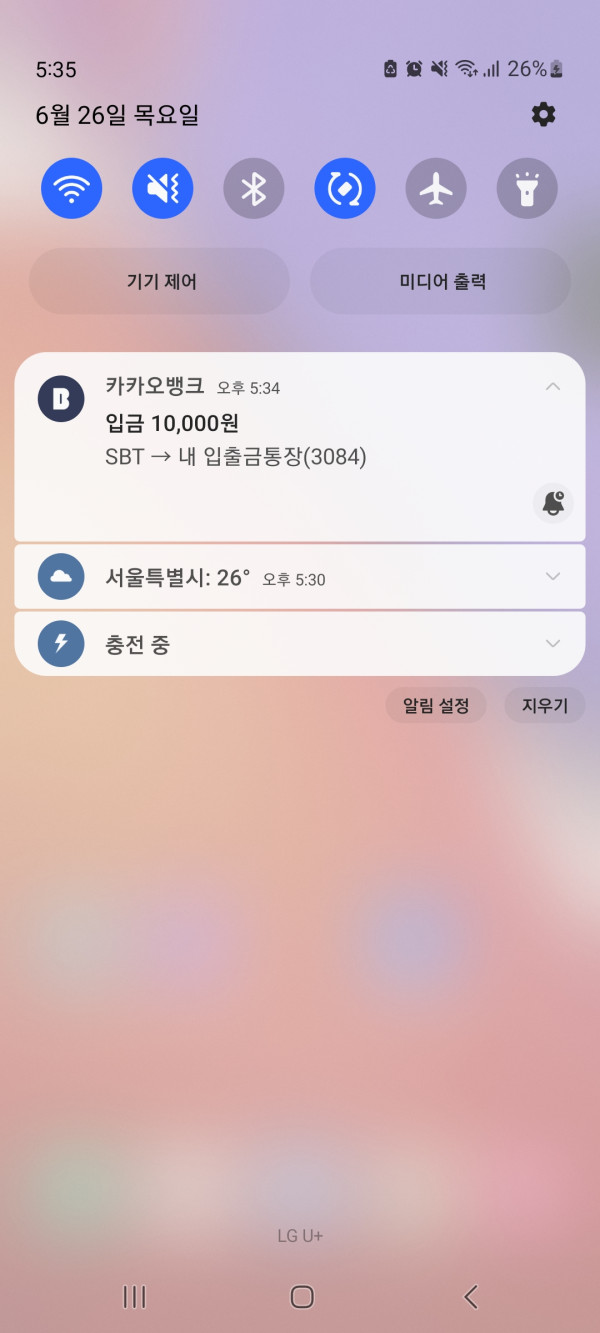600x1333 pixels.
Task: Tap the snooze bell on 카카오뱅크 notification
Action: click(x=553, y=505)
